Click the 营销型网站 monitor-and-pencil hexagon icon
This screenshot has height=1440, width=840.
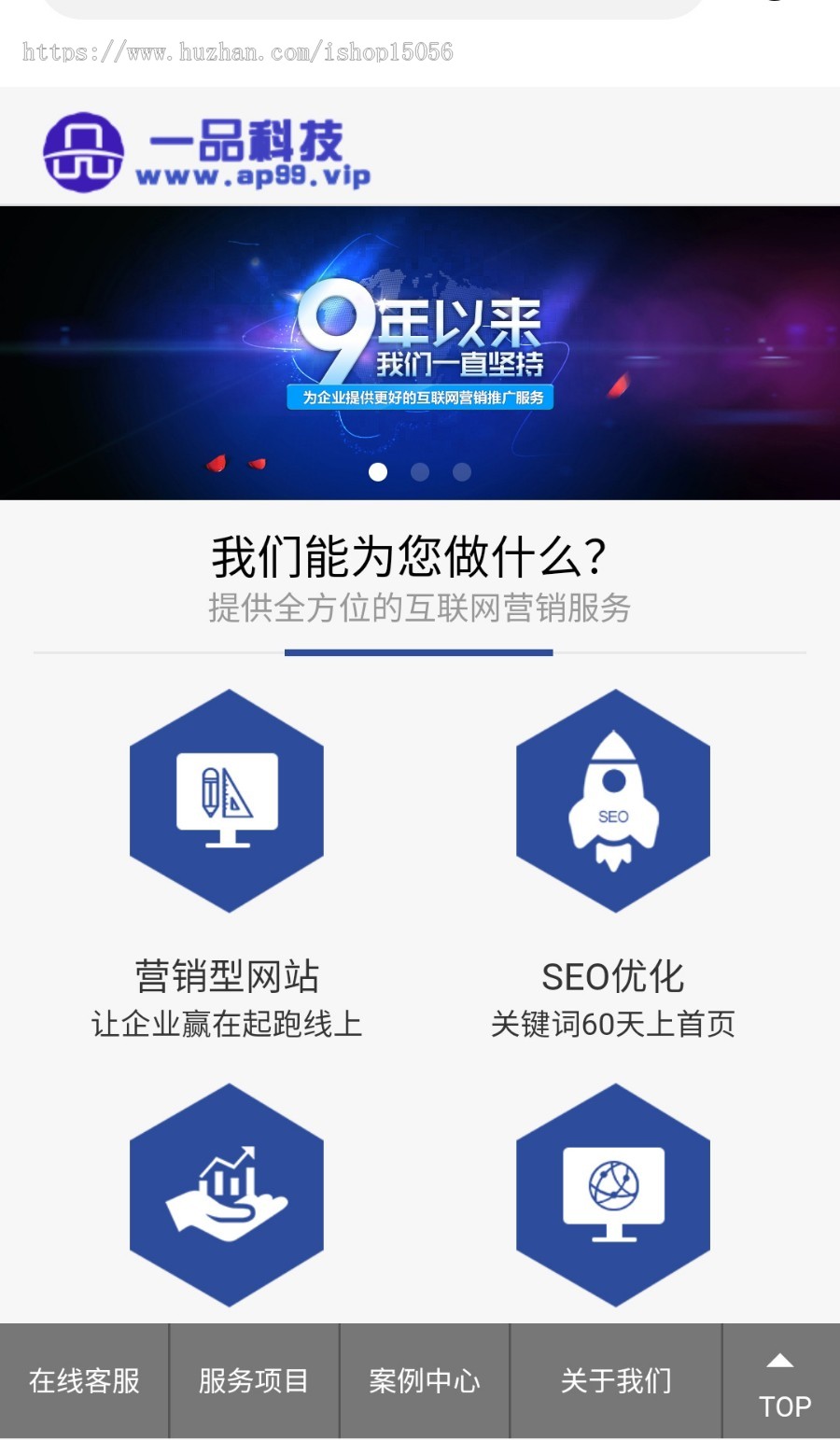coord(227,803)
